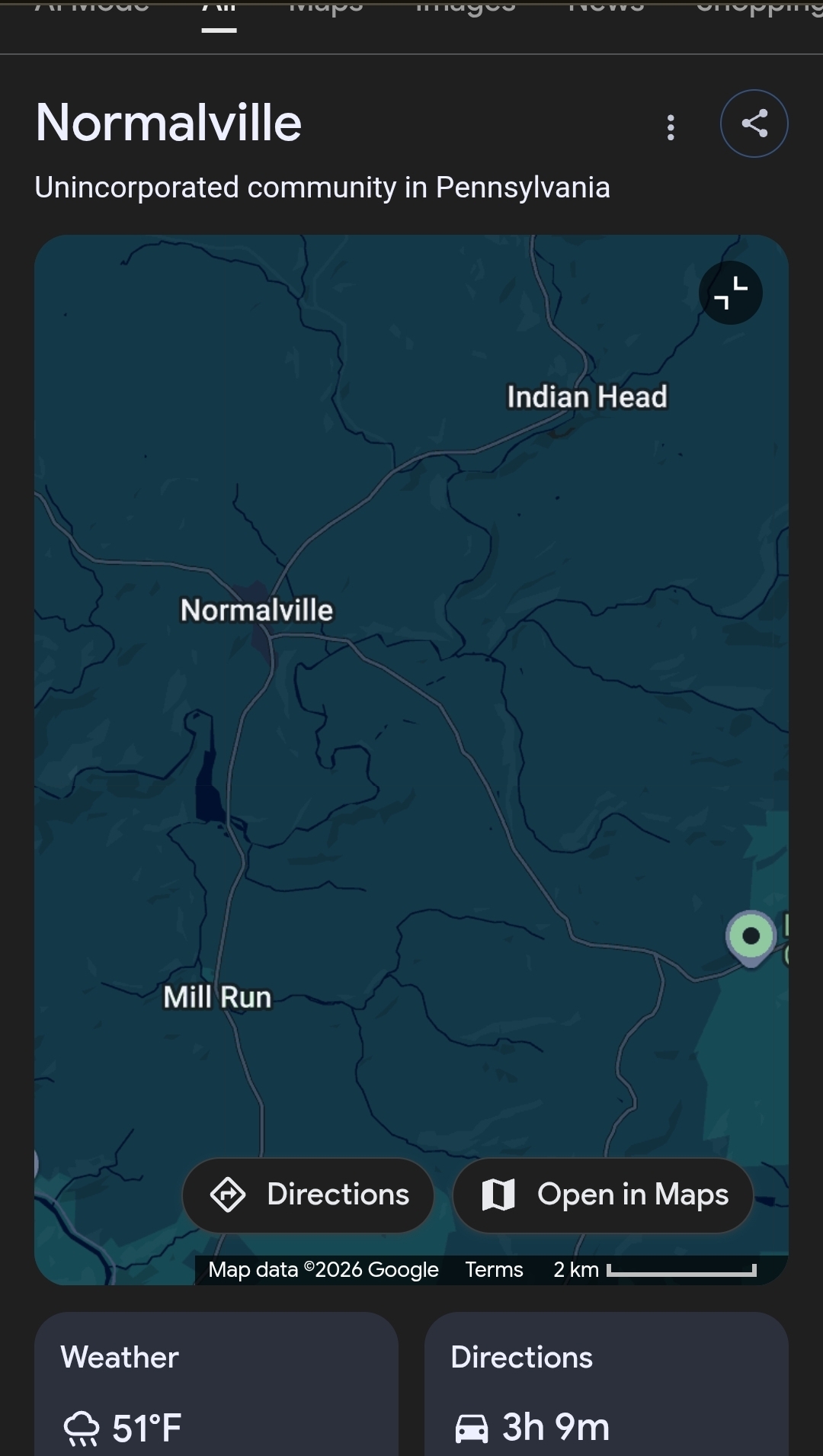Viewport: 823px width, 1456px height.
Task: Open the map Terms link
Action: [x=494, y=1270]
